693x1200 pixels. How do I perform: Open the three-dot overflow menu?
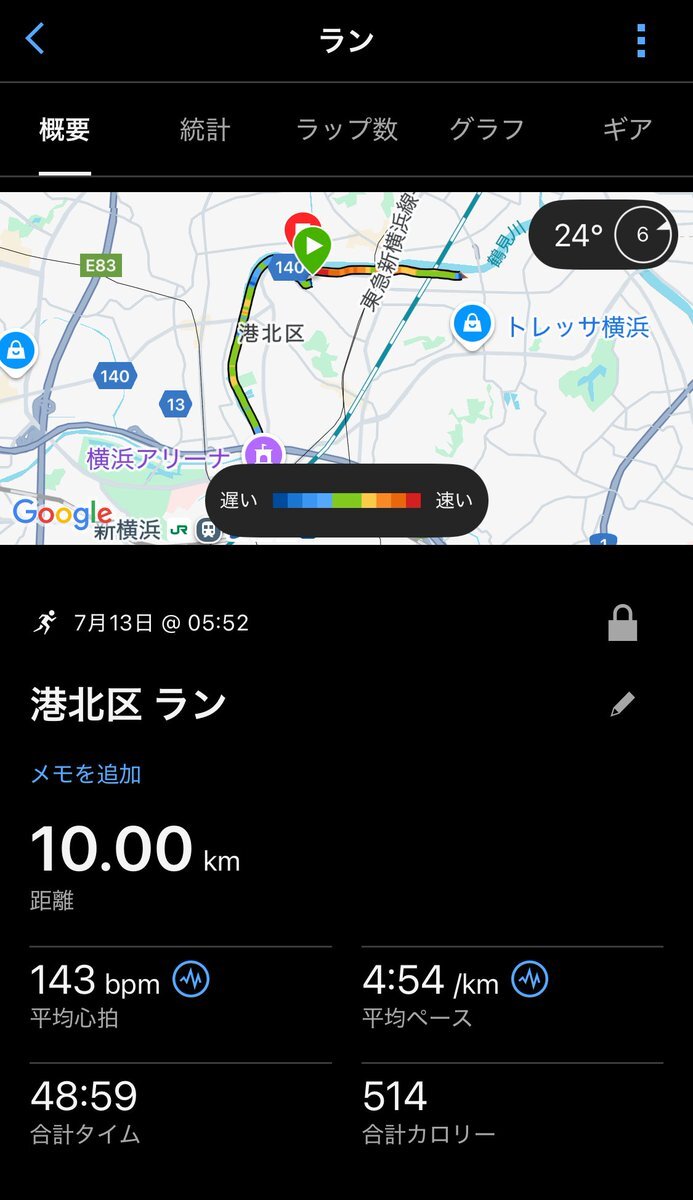[x=641, y=40]
